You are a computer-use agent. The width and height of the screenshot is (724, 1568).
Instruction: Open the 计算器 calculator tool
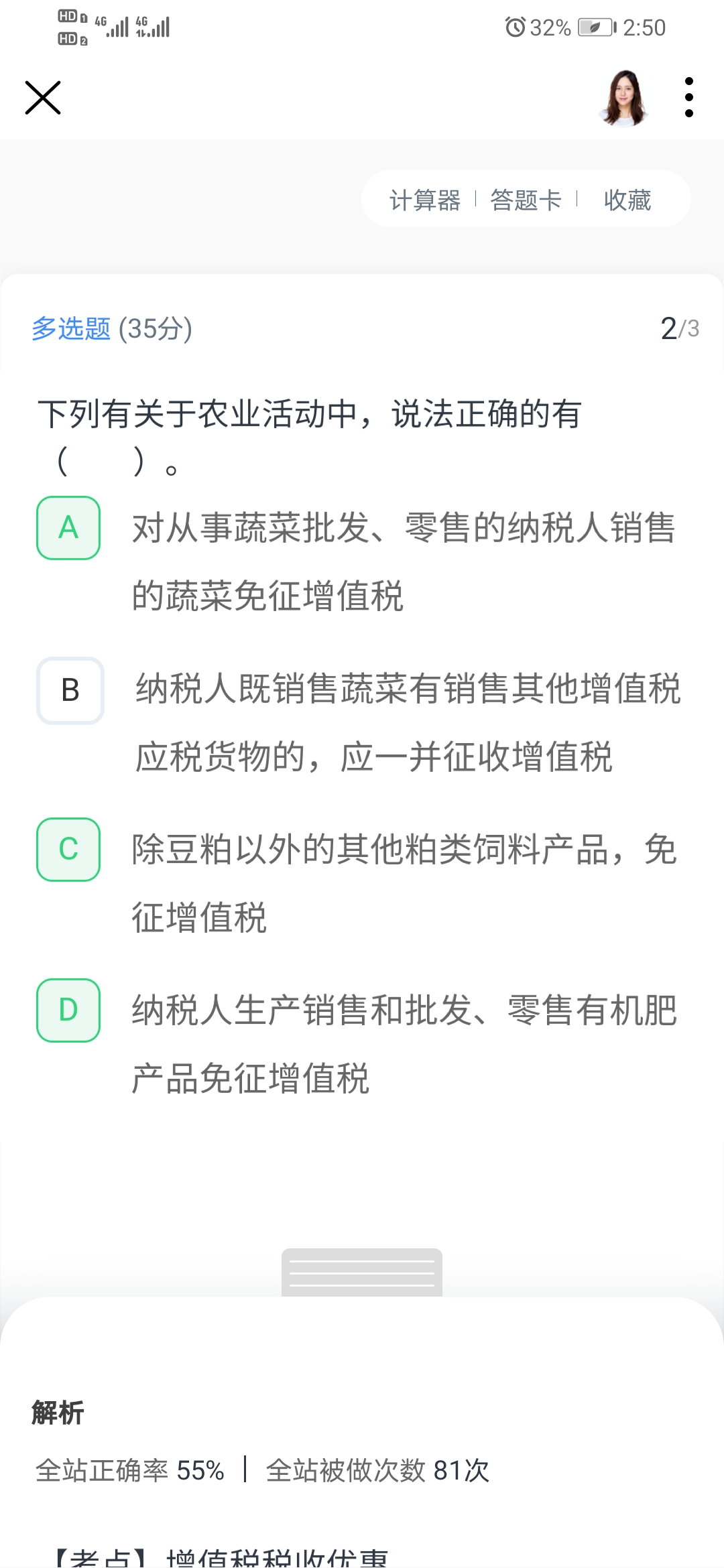[425, 200]
